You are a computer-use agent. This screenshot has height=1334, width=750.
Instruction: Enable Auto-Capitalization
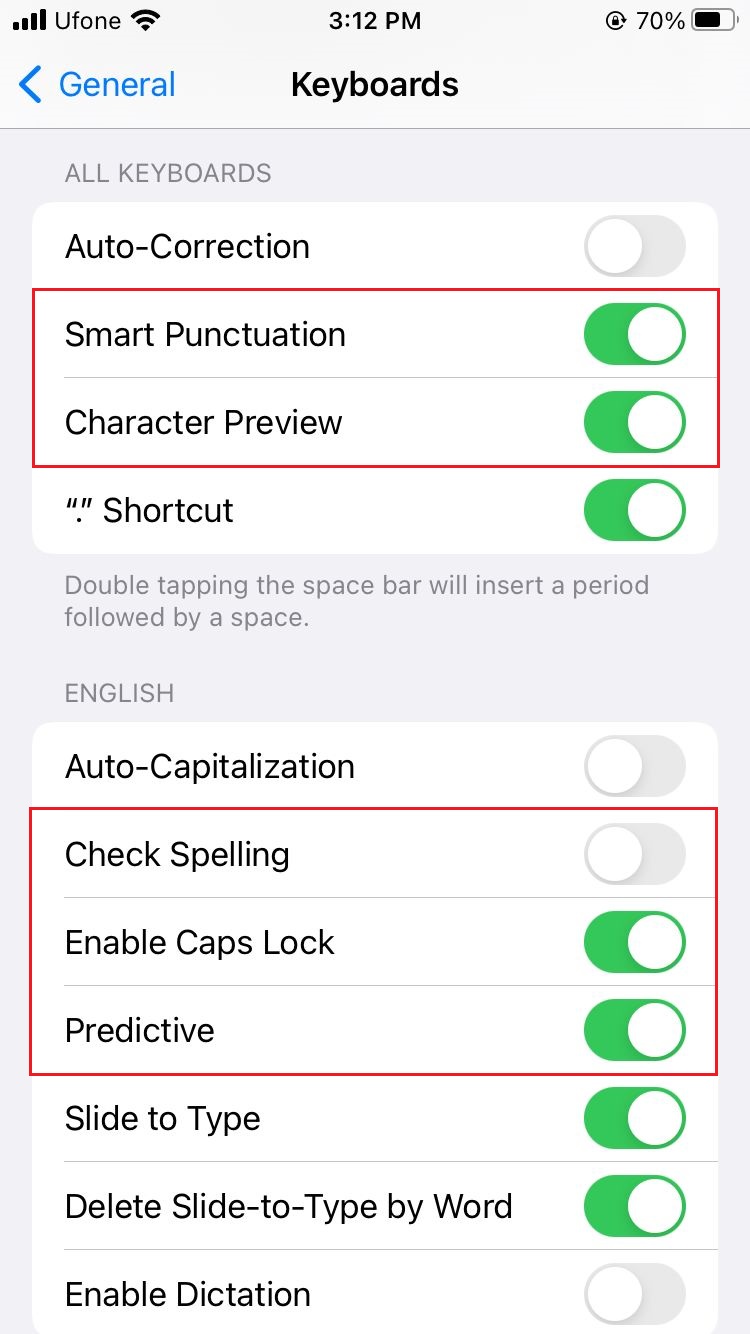634,766
